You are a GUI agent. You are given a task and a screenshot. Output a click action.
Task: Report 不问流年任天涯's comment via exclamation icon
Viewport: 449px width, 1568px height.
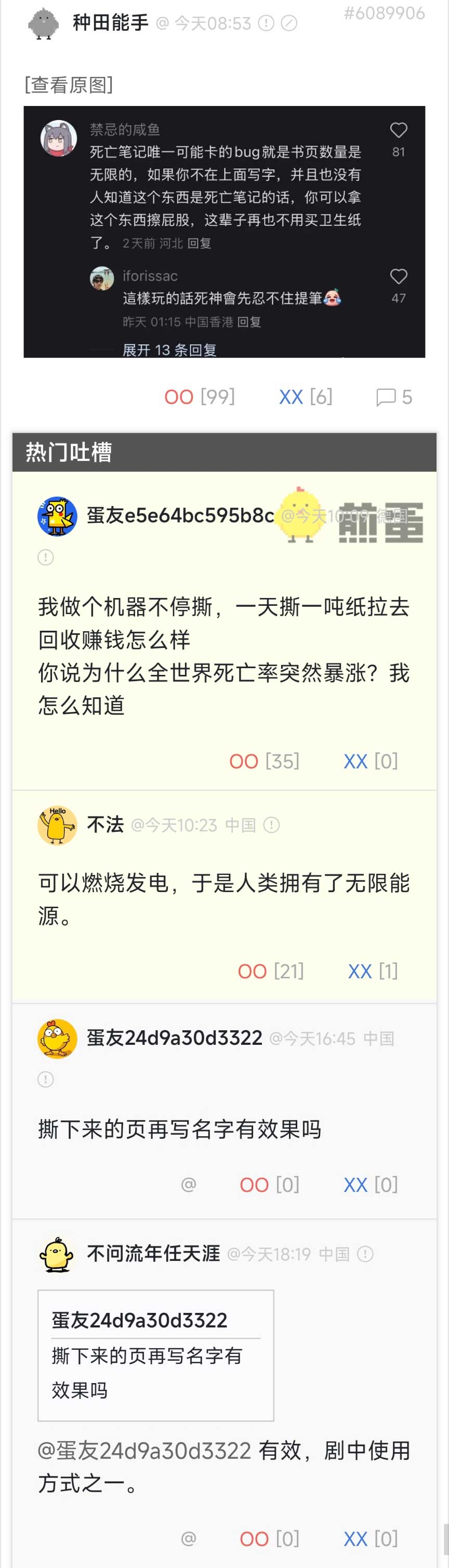pyautogui.click(x=365, y=1254)
